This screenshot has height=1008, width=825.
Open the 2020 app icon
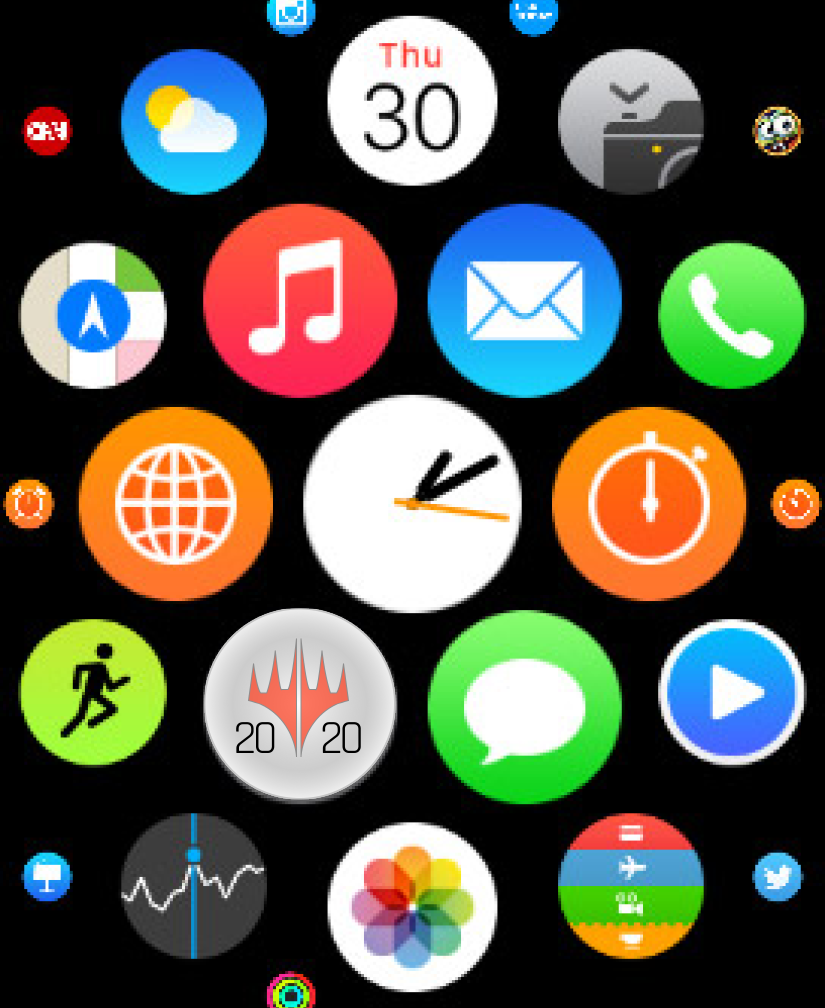pyautogui.click(x=300, y=705)
